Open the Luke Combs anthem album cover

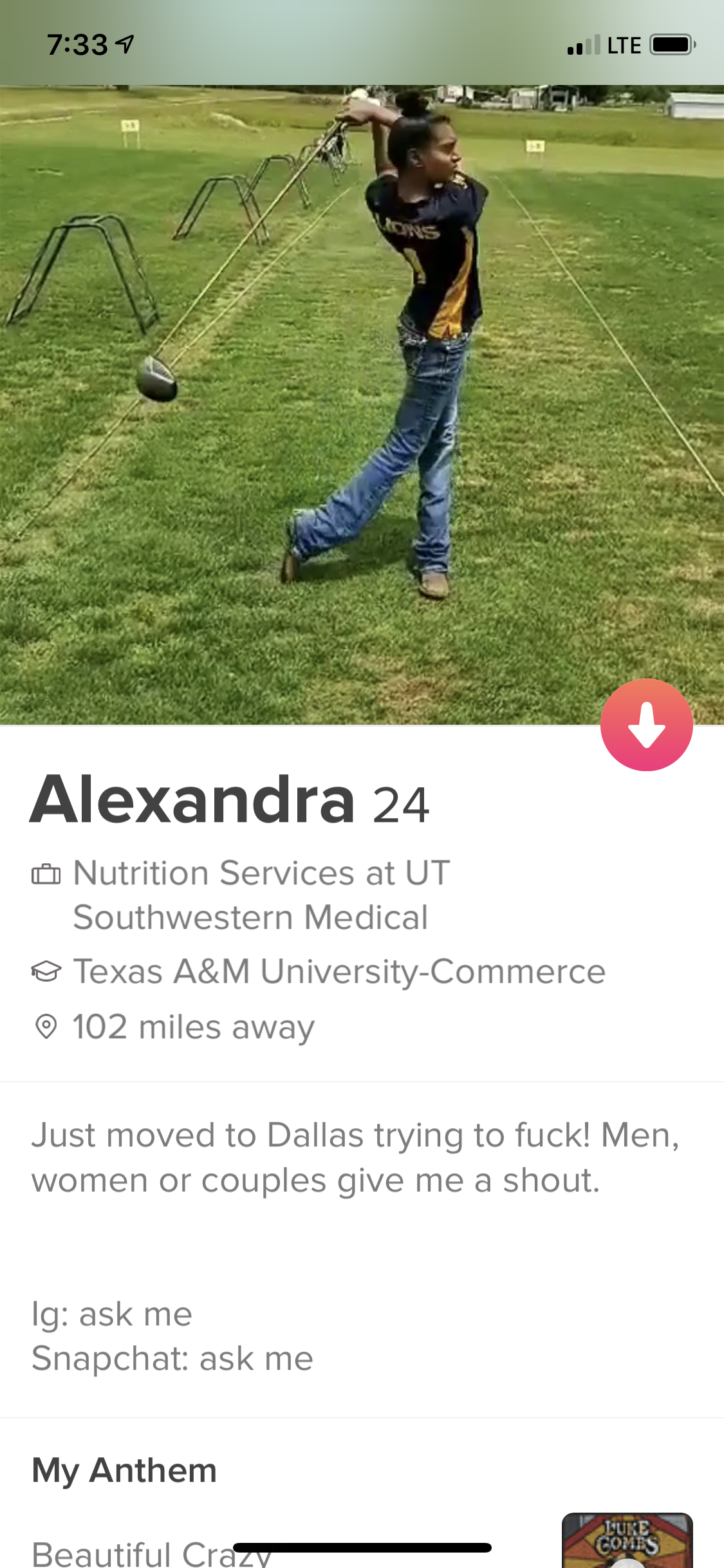627,1540
